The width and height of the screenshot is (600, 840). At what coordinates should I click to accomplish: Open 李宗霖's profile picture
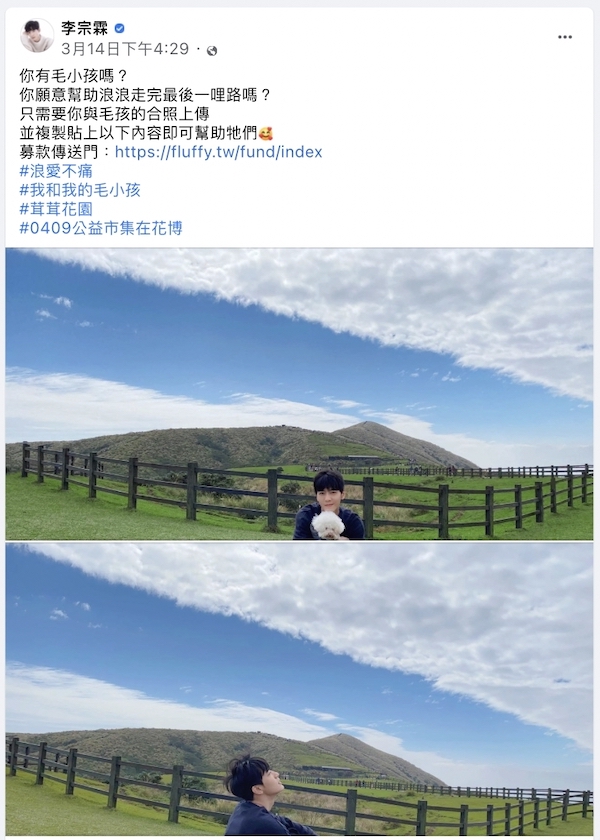(37, 37)
